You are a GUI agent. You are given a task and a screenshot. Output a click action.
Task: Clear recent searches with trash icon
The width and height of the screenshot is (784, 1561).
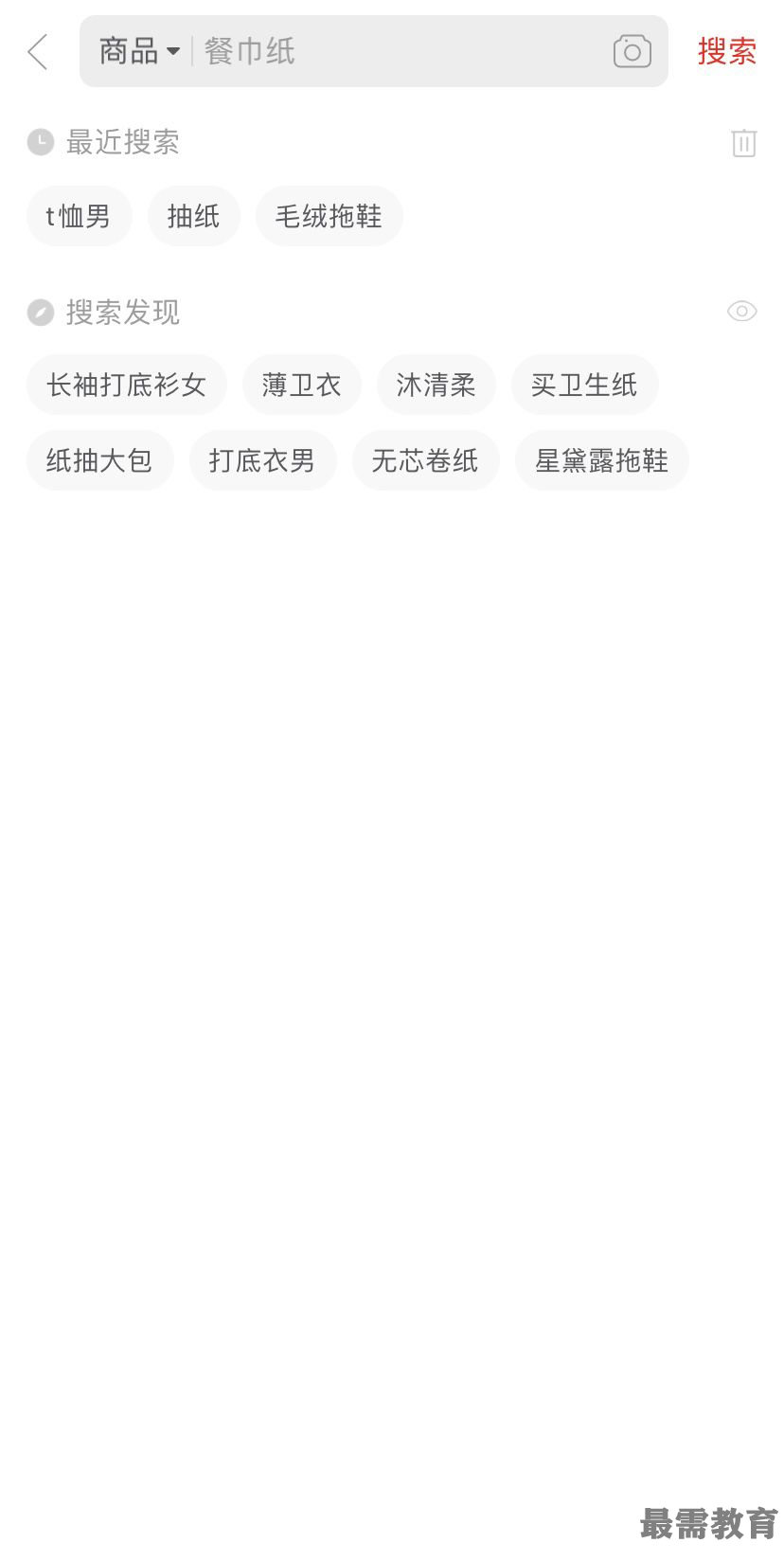[743, 143]
